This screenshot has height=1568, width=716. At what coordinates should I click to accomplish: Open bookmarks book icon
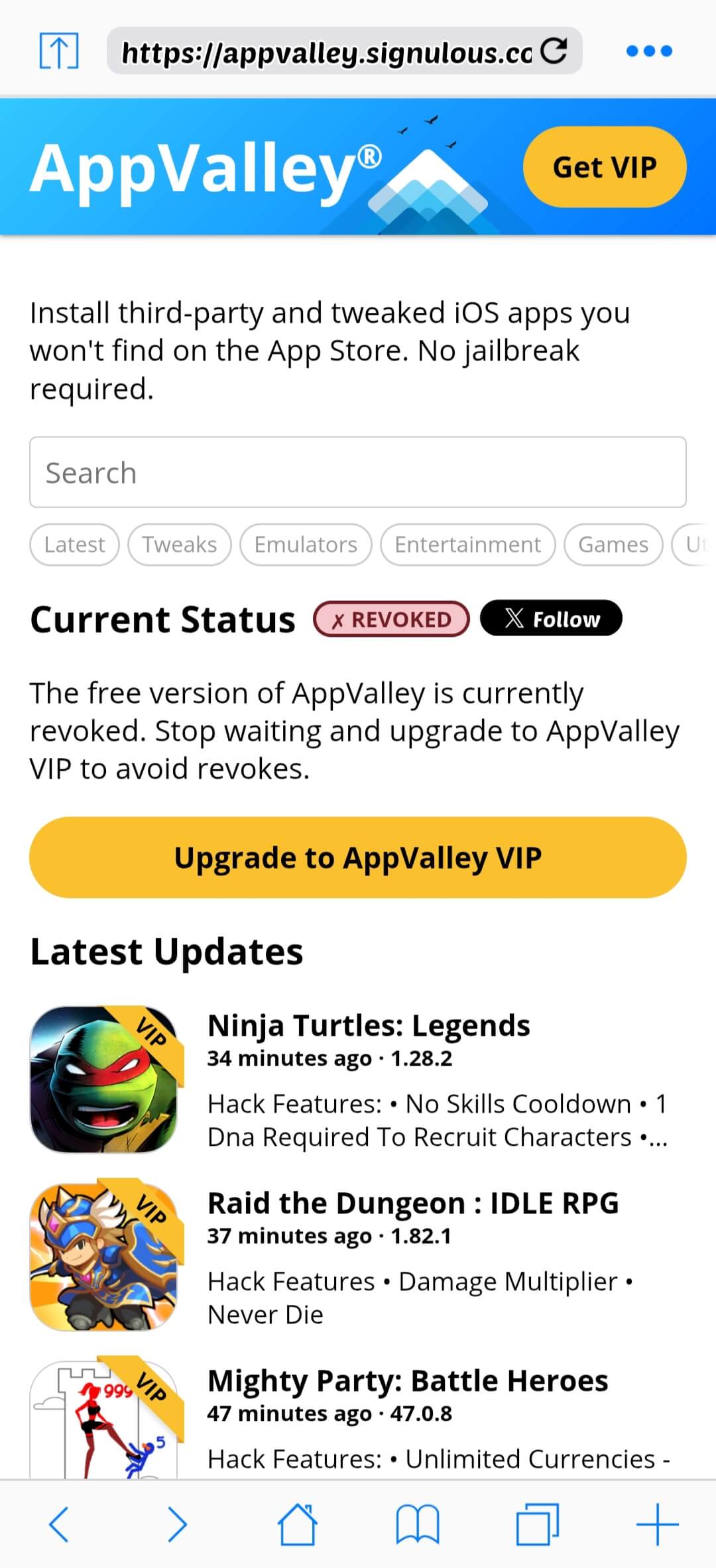pyautogui.click(x=417, y=1524)
